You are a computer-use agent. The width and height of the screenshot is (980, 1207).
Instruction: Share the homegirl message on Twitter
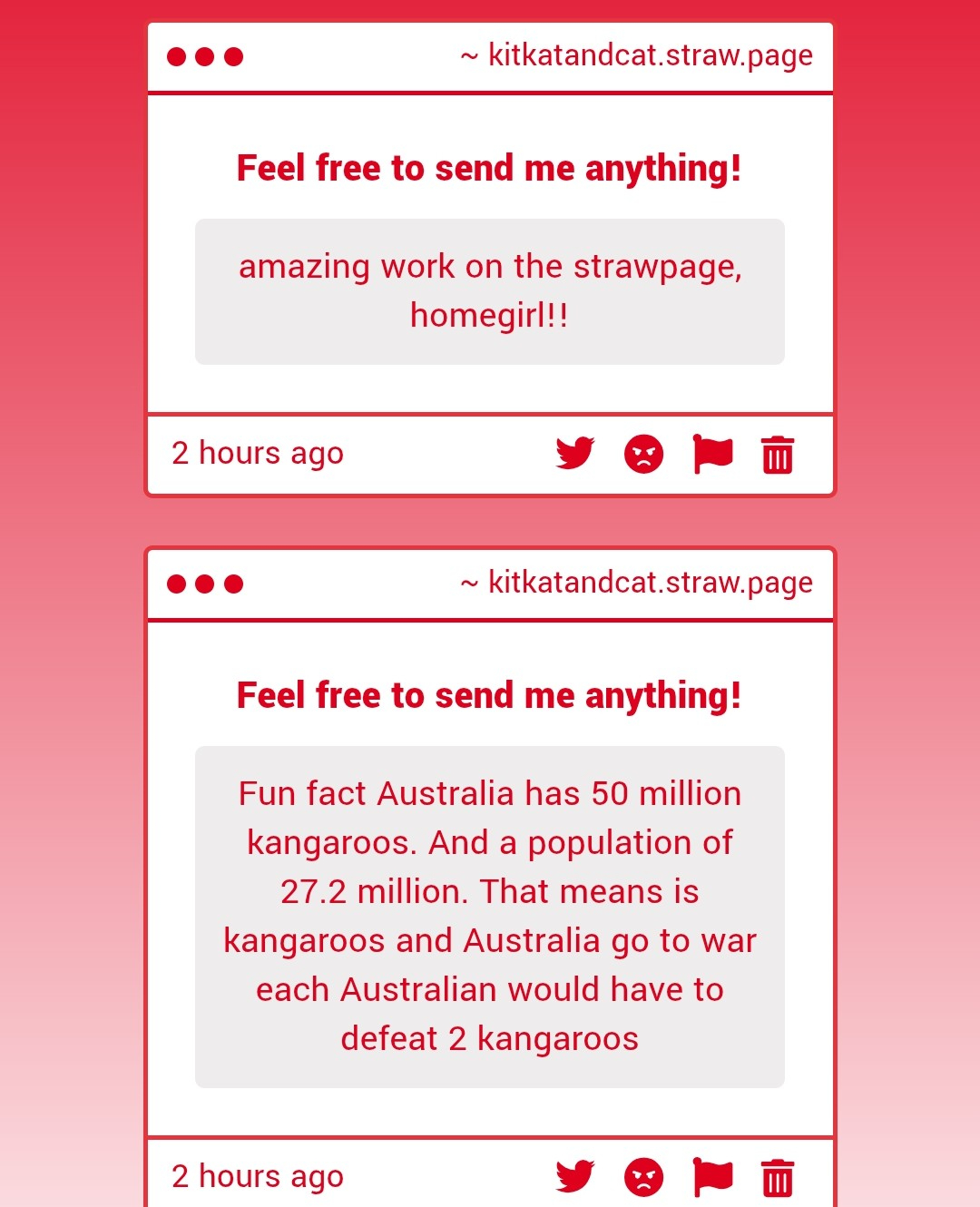[575, 453]
